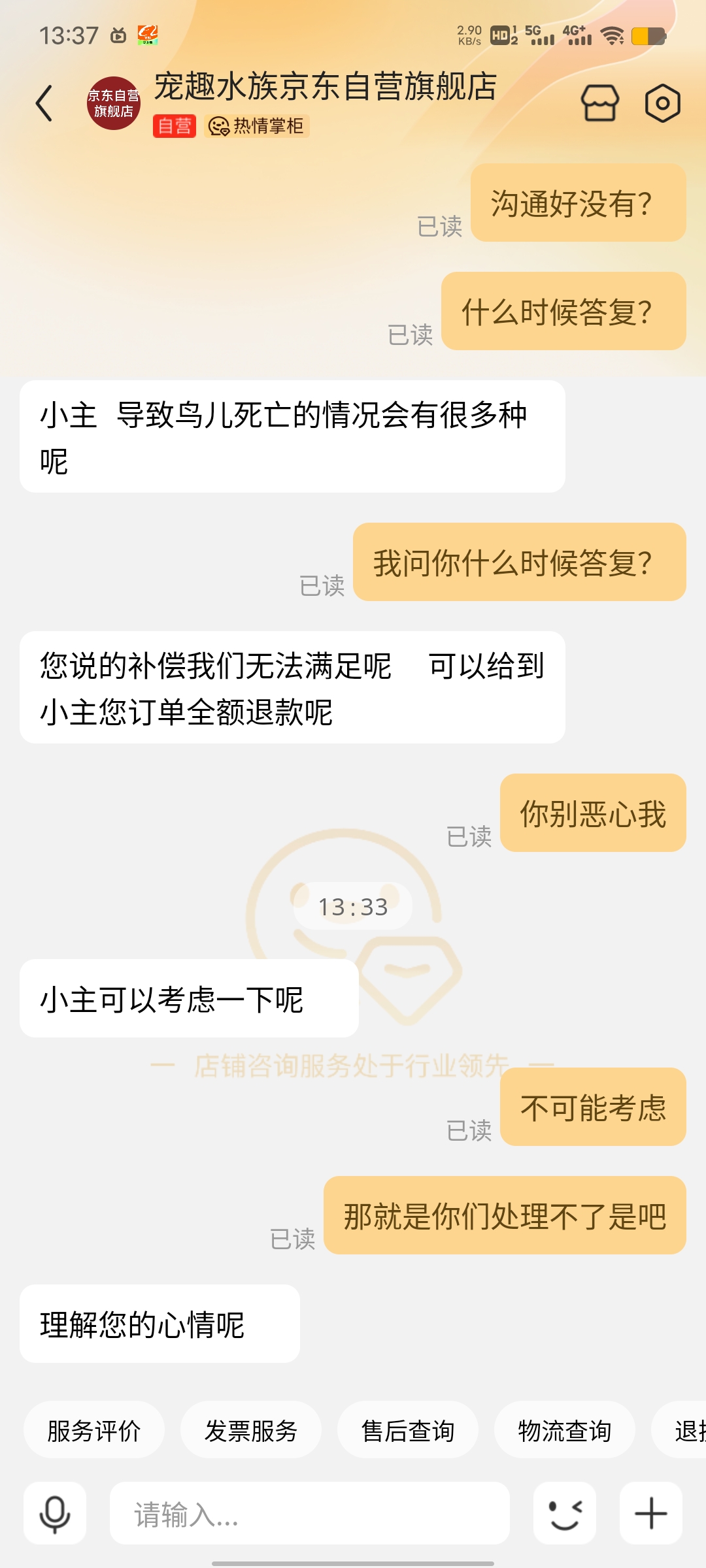706x1568 pixels.
Task: Go back from the chat
Action: coord(44,103)
